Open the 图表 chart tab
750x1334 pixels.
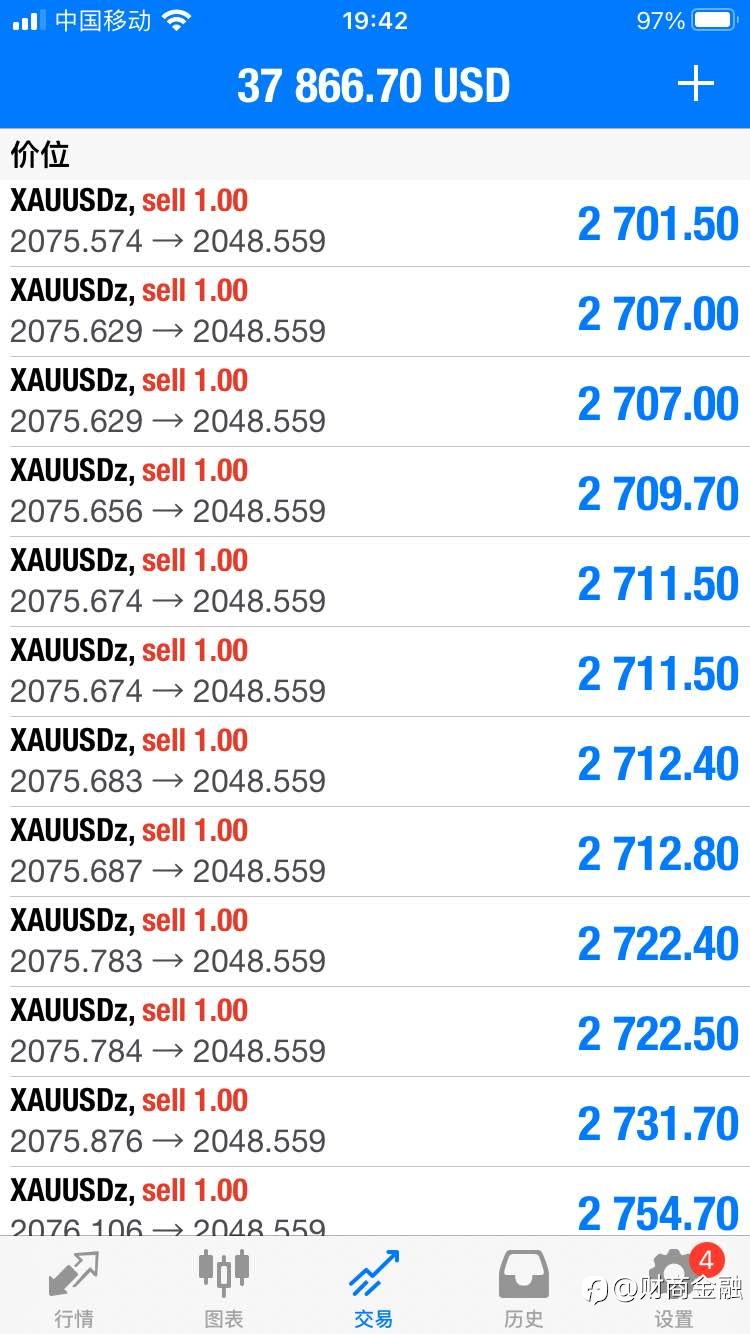(x=224, y=1288)
